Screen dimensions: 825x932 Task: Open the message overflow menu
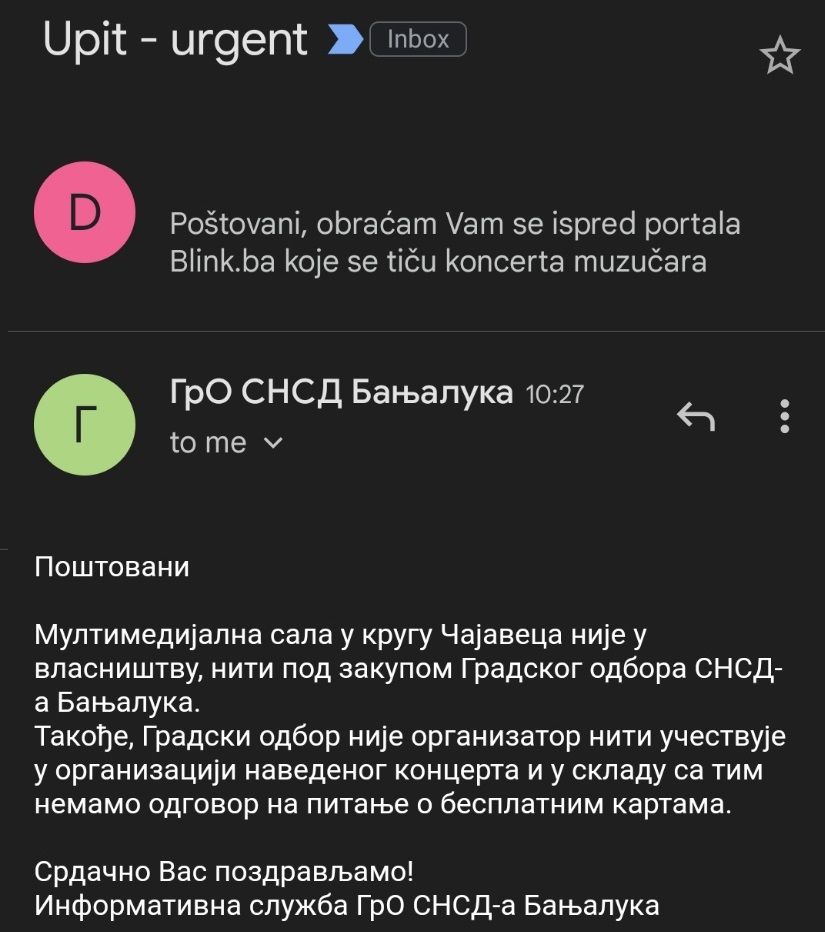coord(785,416)
